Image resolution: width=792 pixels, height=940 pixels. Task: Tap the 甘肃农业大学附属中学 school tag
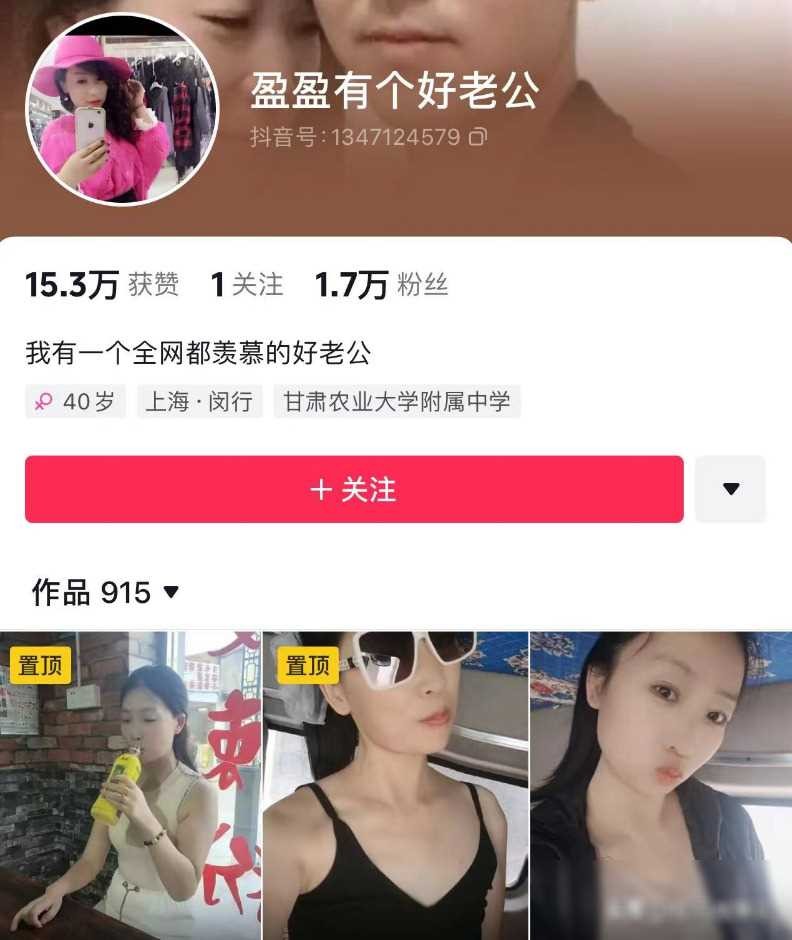pos(396,402)
